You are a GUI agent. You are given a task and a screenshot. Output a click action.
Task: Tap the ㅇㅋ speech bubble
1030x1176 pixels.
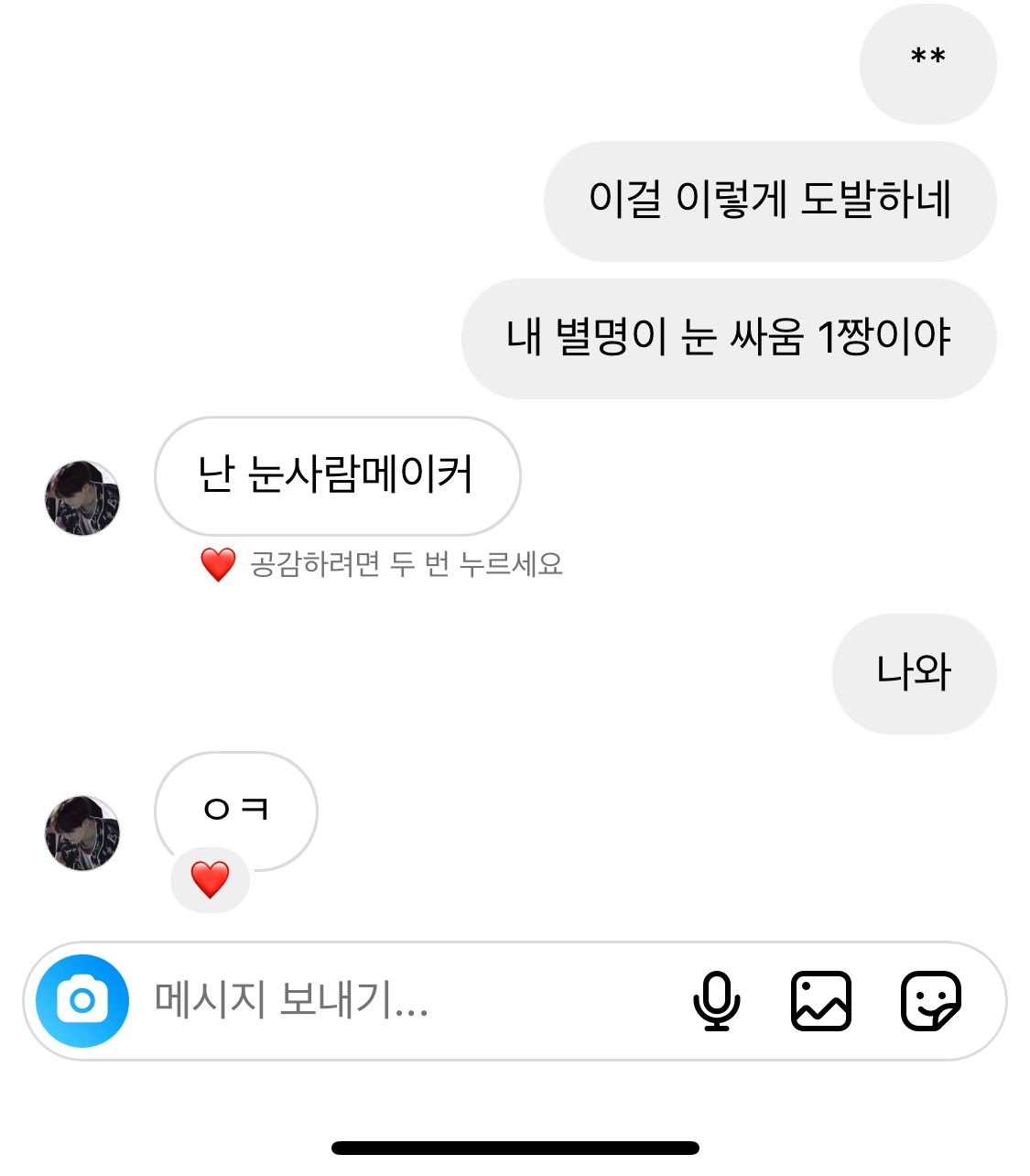236,803
